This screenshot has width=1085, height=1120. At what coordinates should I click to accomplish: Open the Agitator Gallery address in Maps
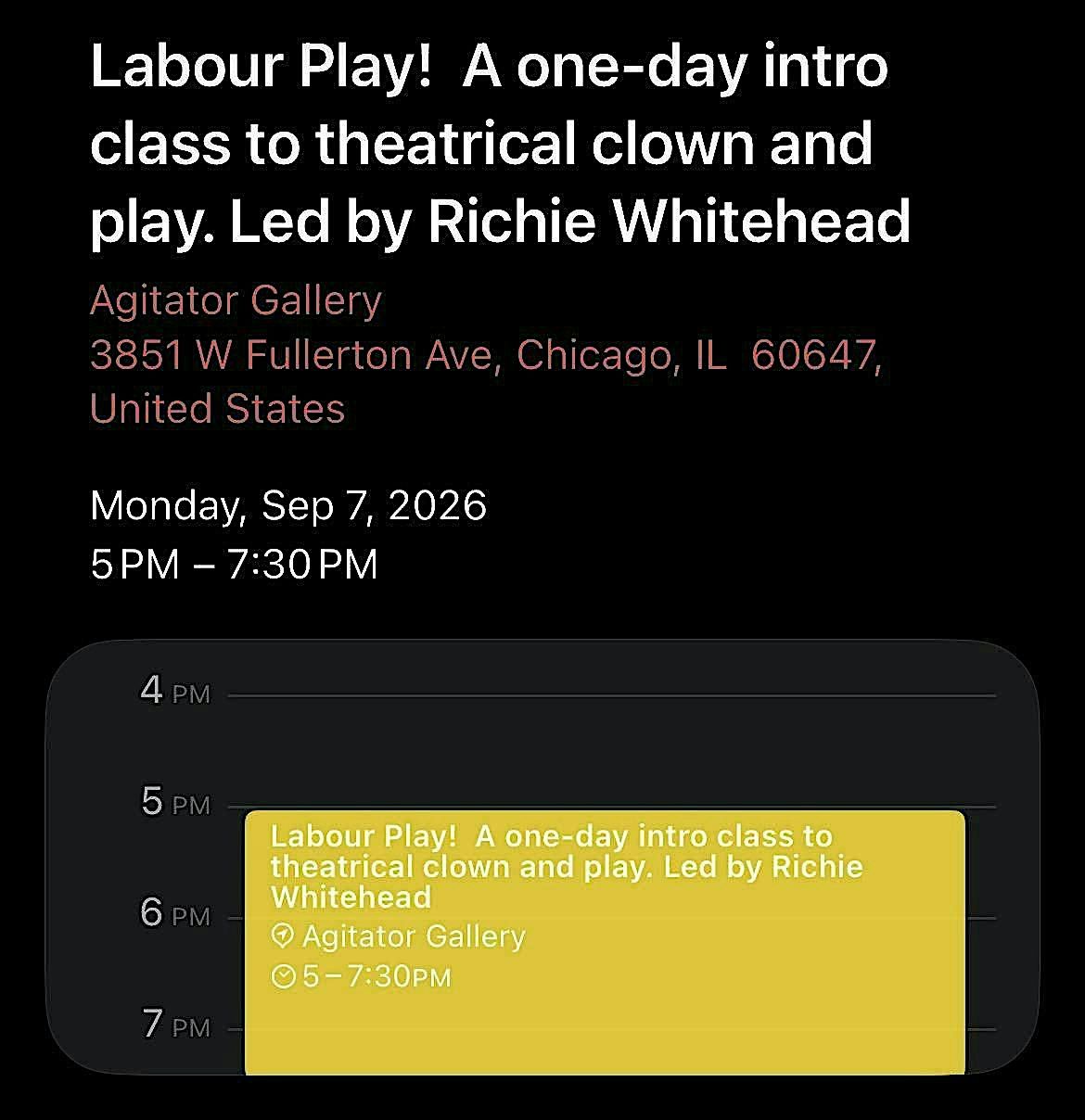pyautogui.click(x=486, y=355)
